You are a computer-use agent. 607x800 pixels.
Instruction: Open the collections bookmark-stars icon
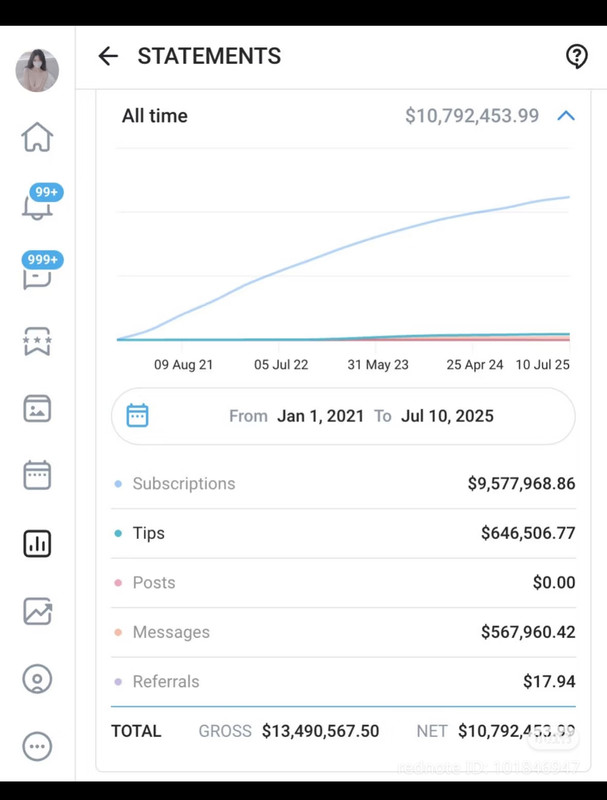37,341
